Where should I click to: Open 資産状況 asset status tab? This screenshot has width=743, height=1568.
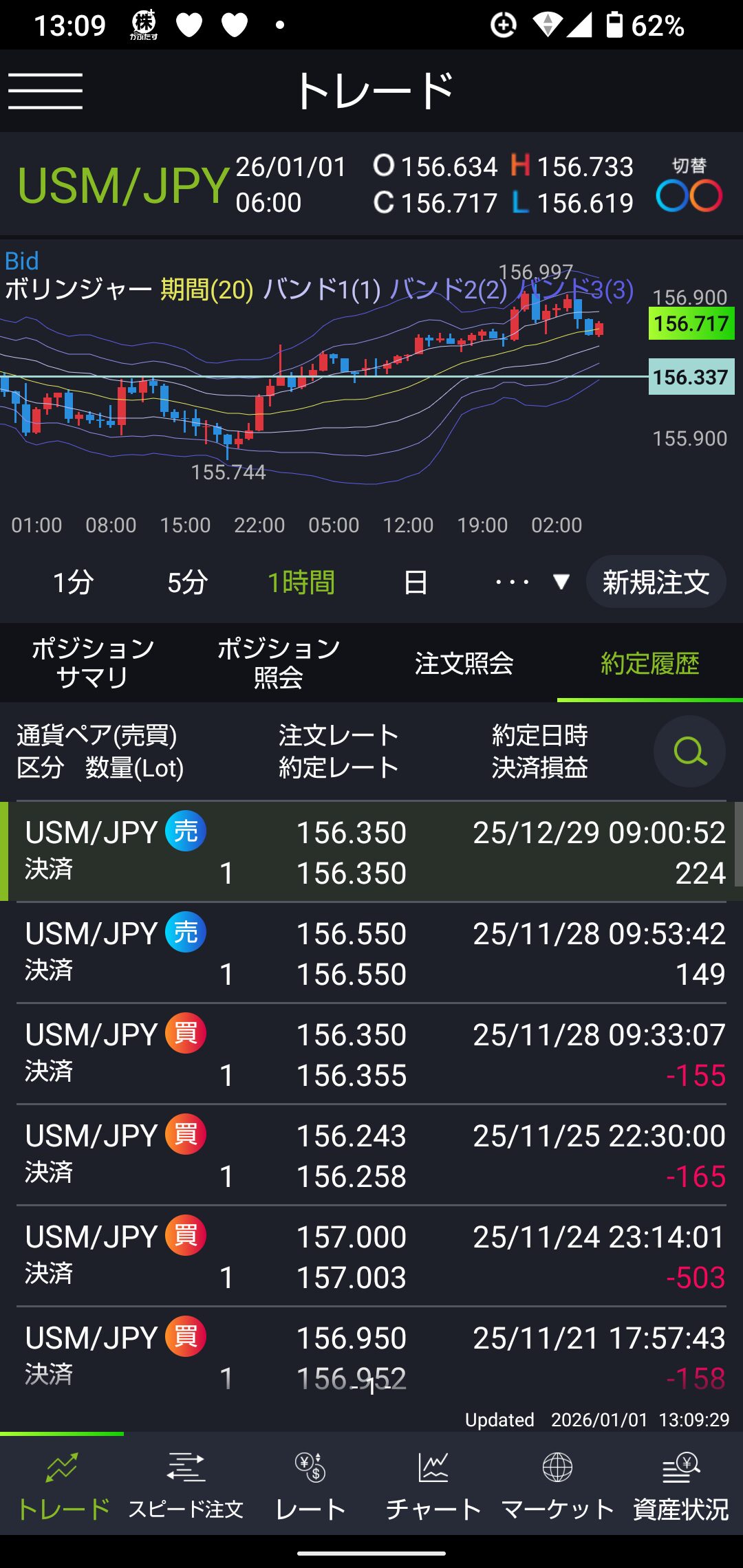680,1485
